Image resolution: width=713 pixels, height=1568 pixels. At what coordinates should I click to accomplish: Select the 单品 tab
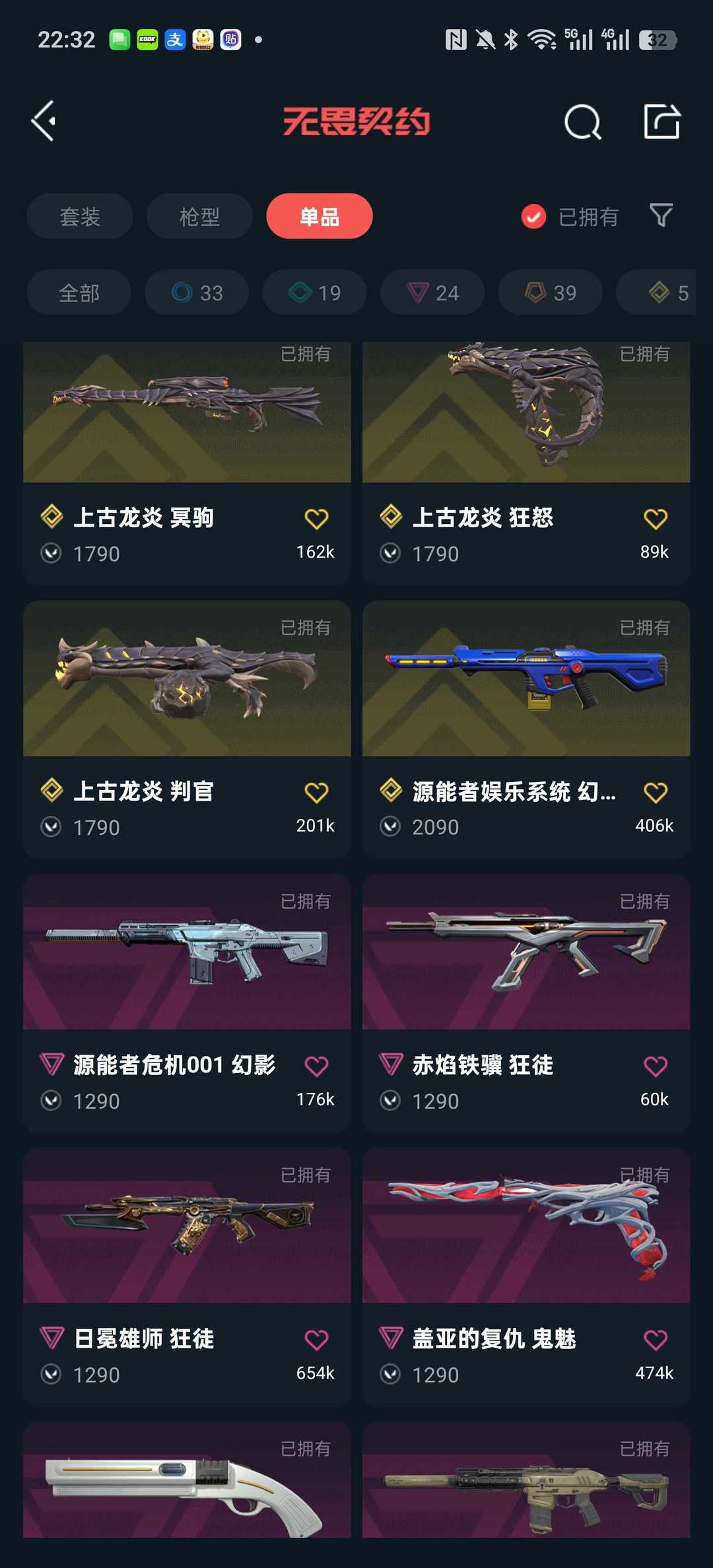tap(320, 216)
